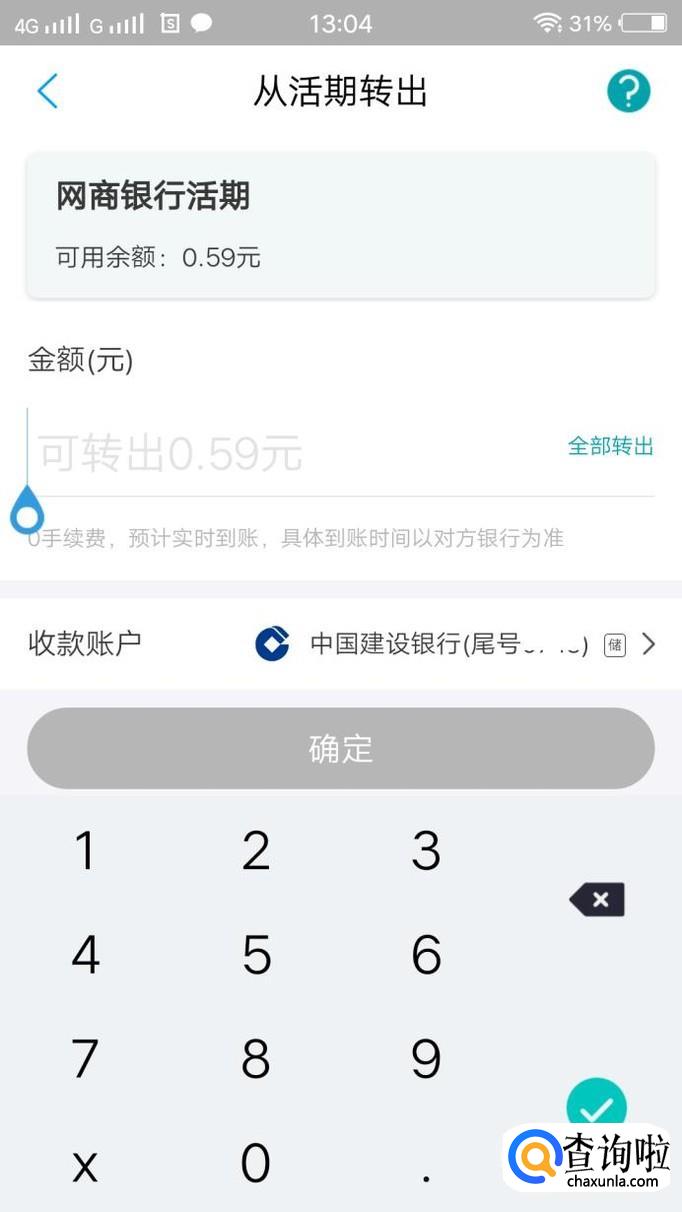Enter digit 3 on the keypad
The image size is (682, 1212).
pyautogui.click(x=426, y=851)
